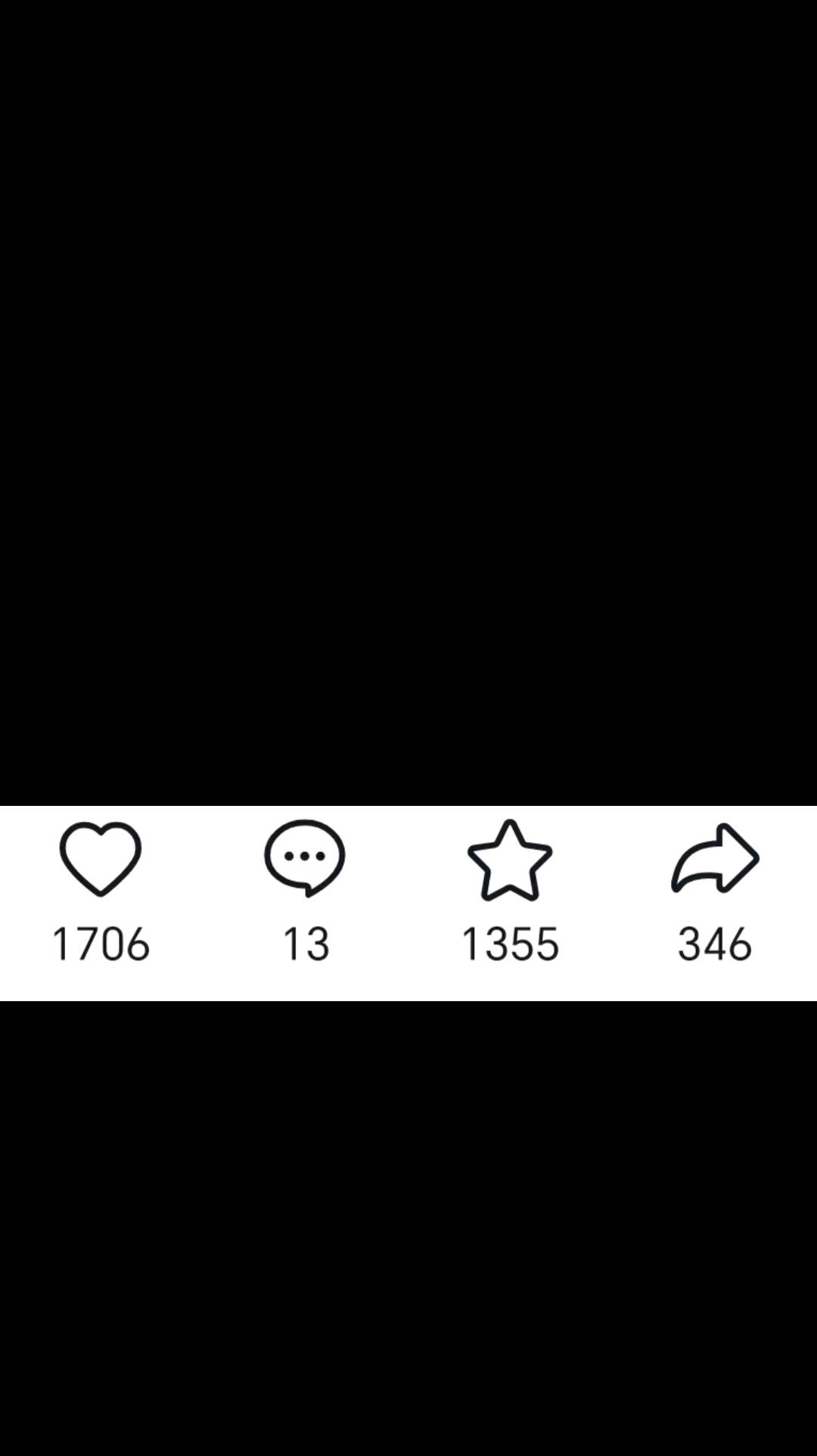Share the post via the arrow icon

[715, 859]
